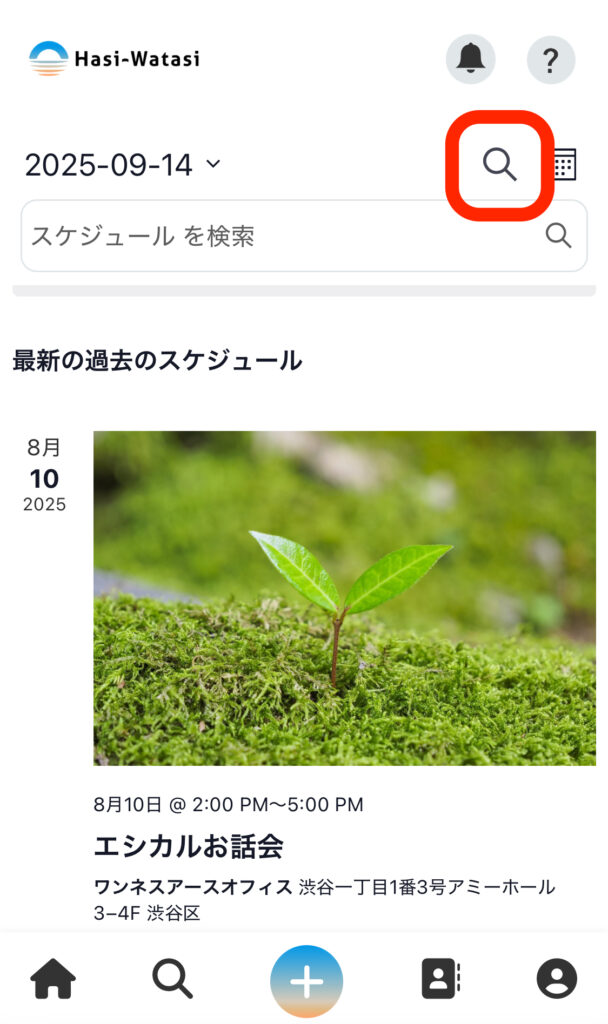Create a new item with plus button

click(306, 981)
